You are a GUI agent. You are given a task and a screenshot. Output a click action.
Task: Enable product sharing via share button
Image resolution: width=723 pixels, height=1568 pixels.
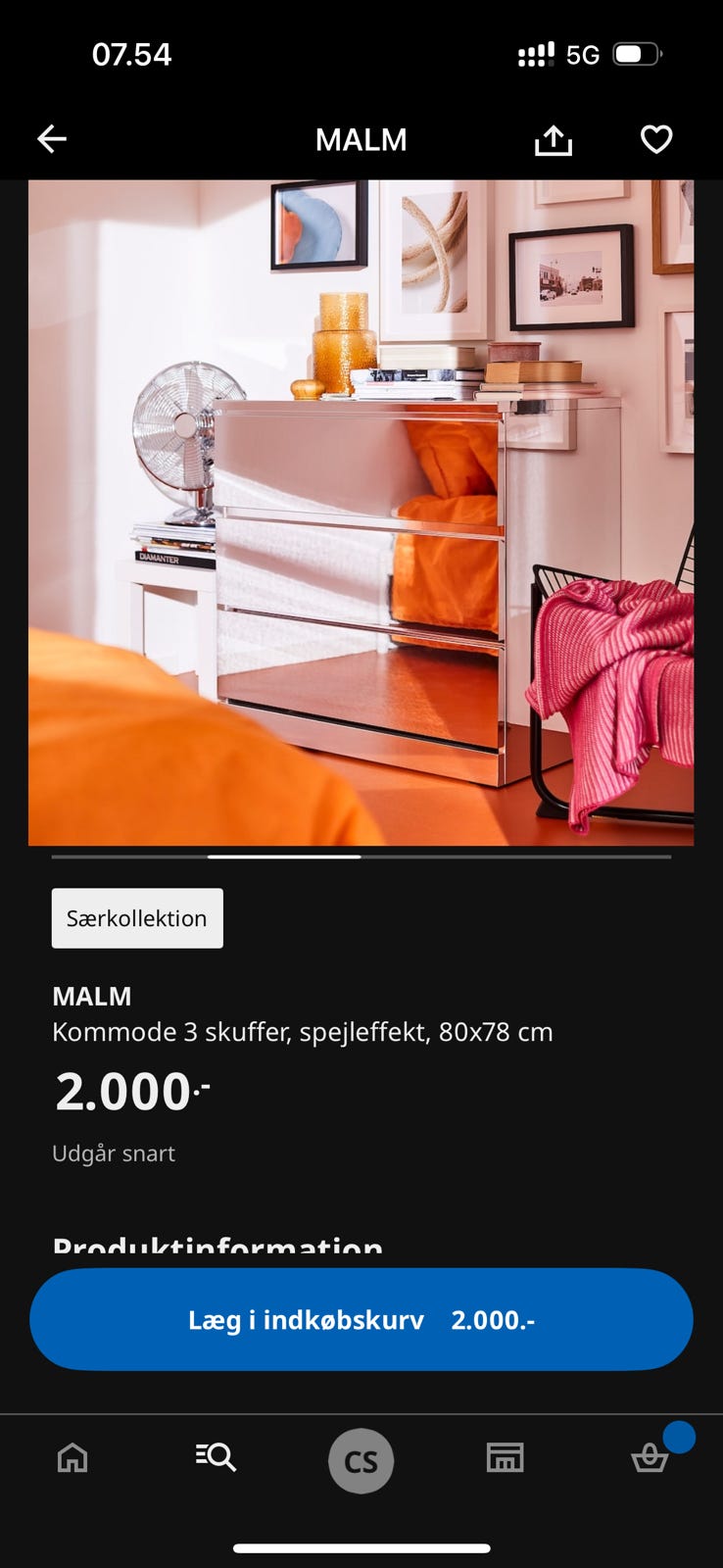coord(553,138)
